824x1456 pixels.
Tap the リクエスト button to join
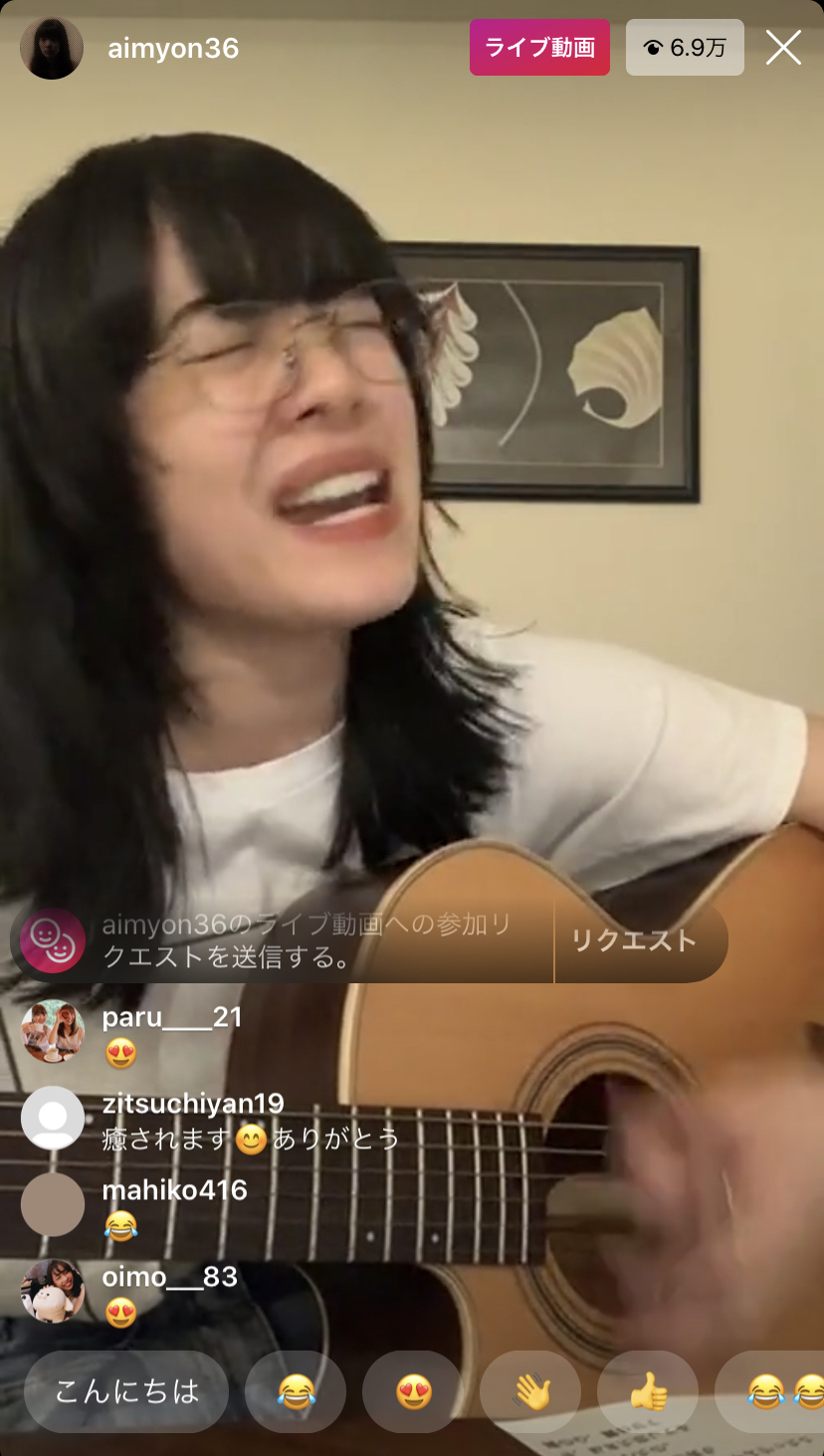point(634,941)
